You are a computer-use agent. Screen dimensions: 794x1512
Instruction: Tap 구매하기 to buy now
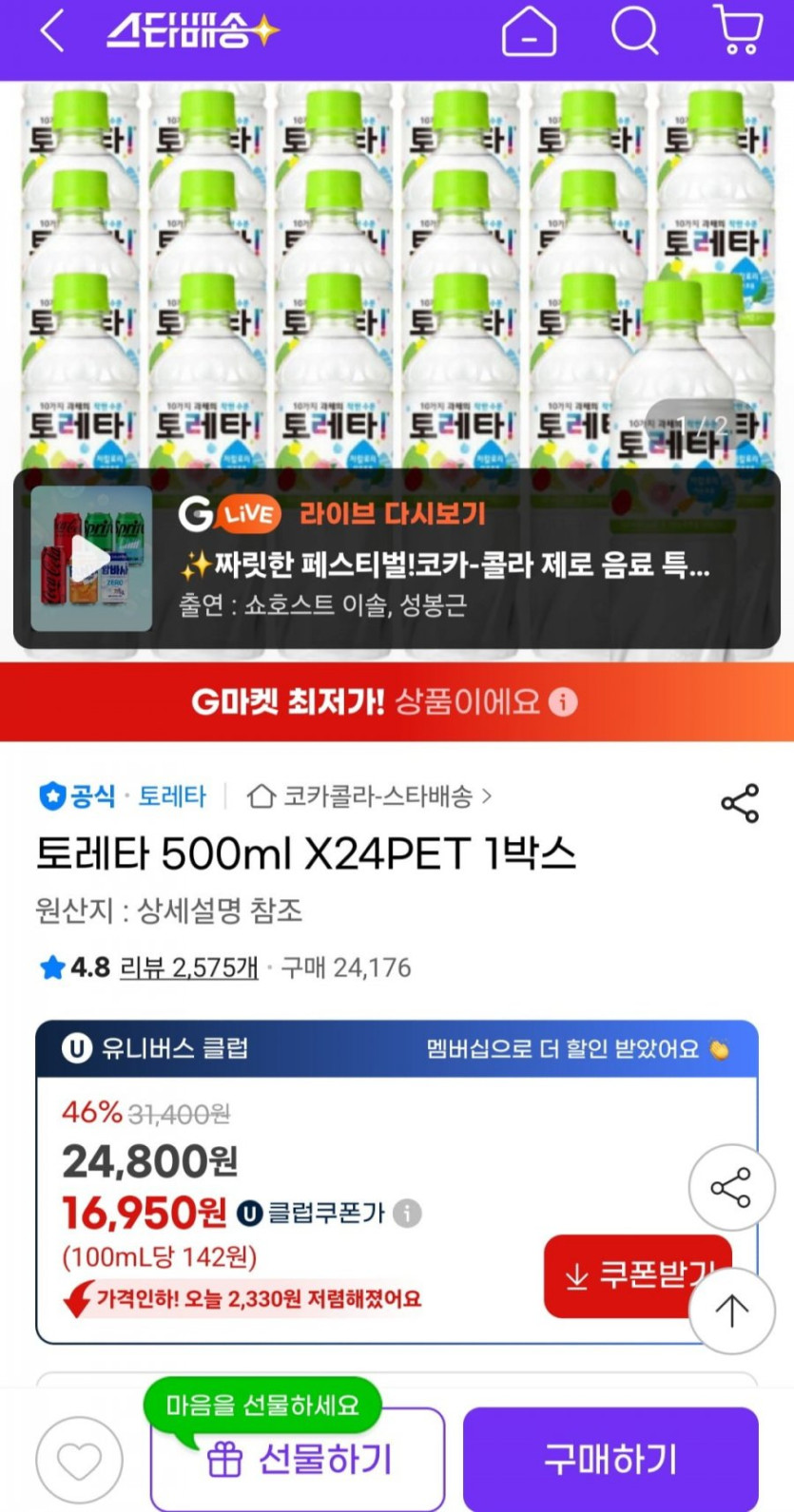[610, 1459]
